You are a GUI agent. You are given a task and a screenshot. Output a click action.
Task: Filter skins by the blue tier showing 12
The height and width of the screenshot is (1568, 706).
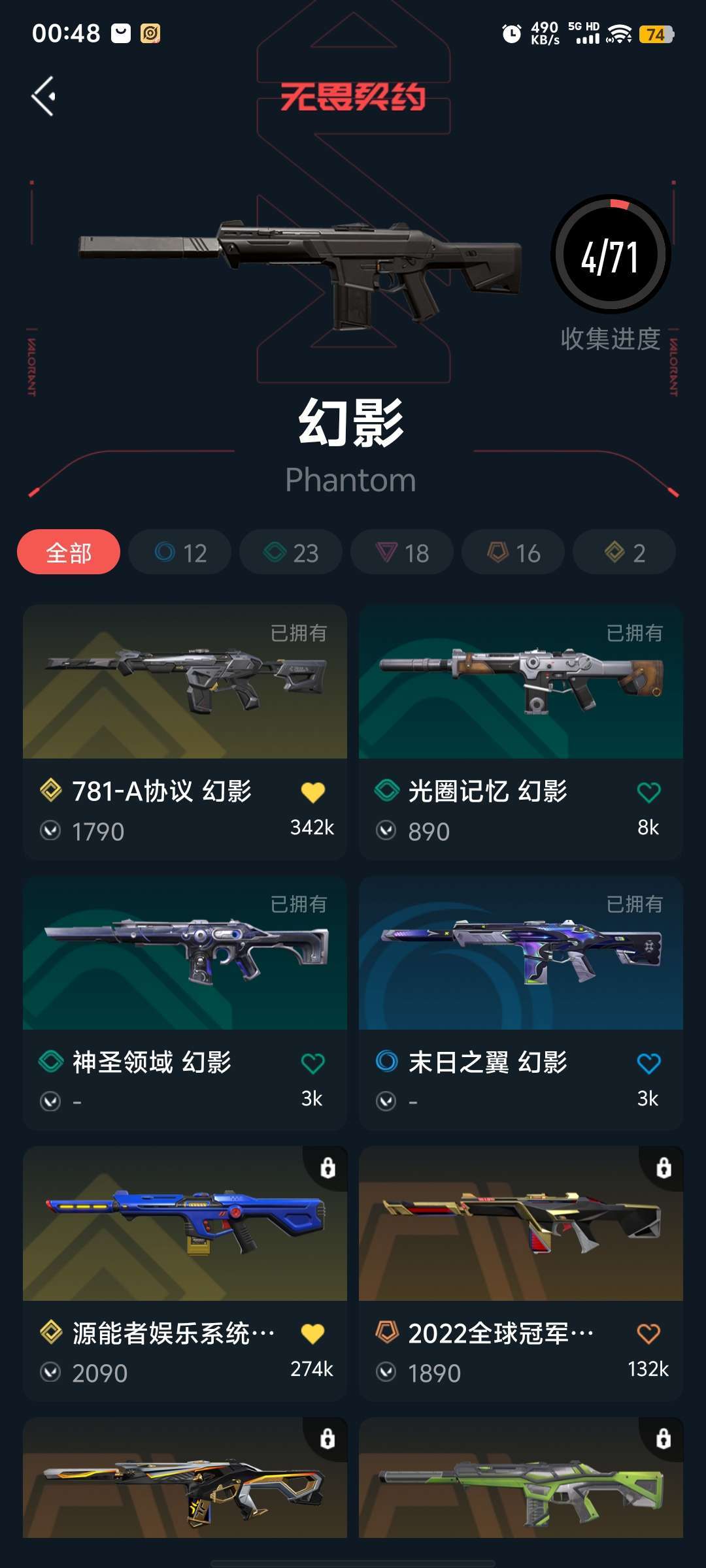pos(180,552)
